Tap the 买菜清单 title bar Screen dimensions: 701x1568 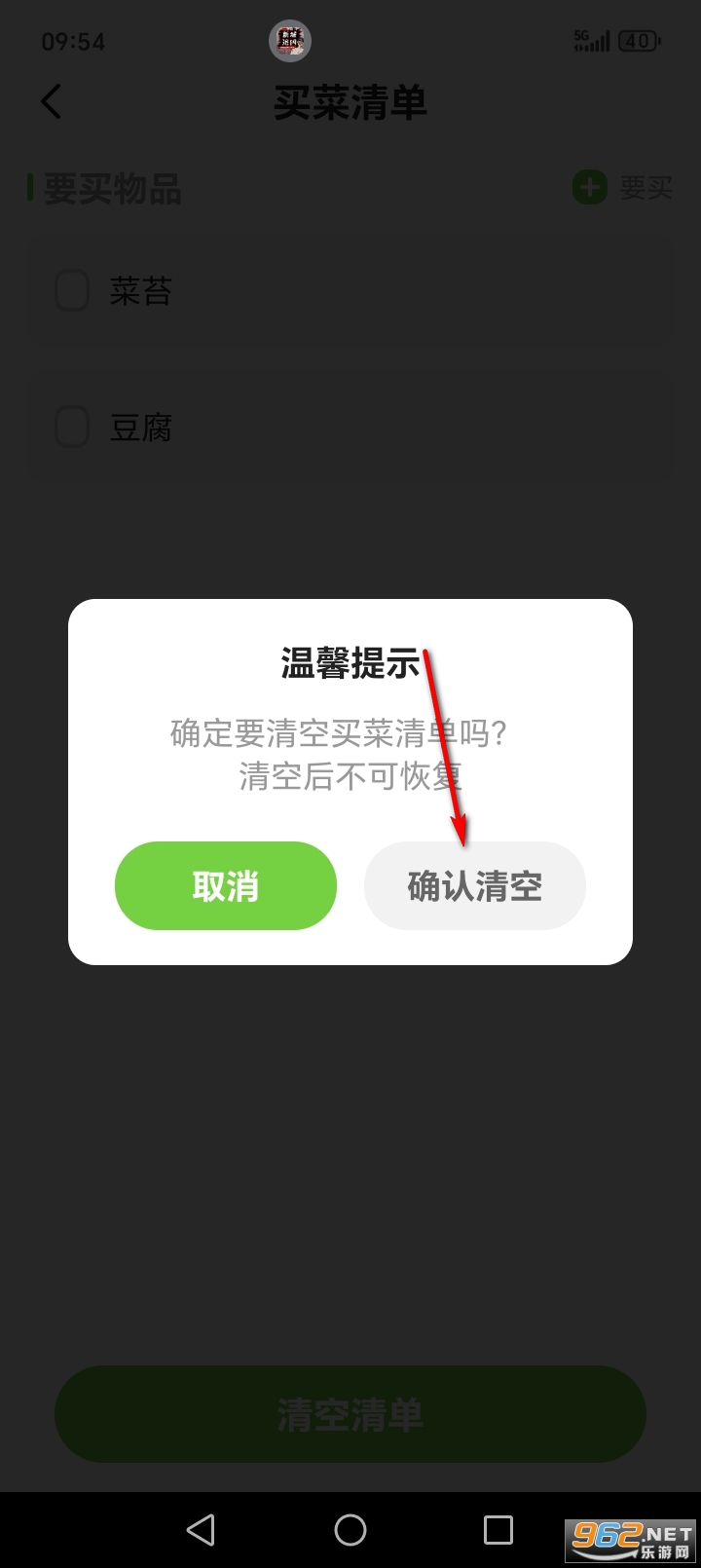[350, 103]
